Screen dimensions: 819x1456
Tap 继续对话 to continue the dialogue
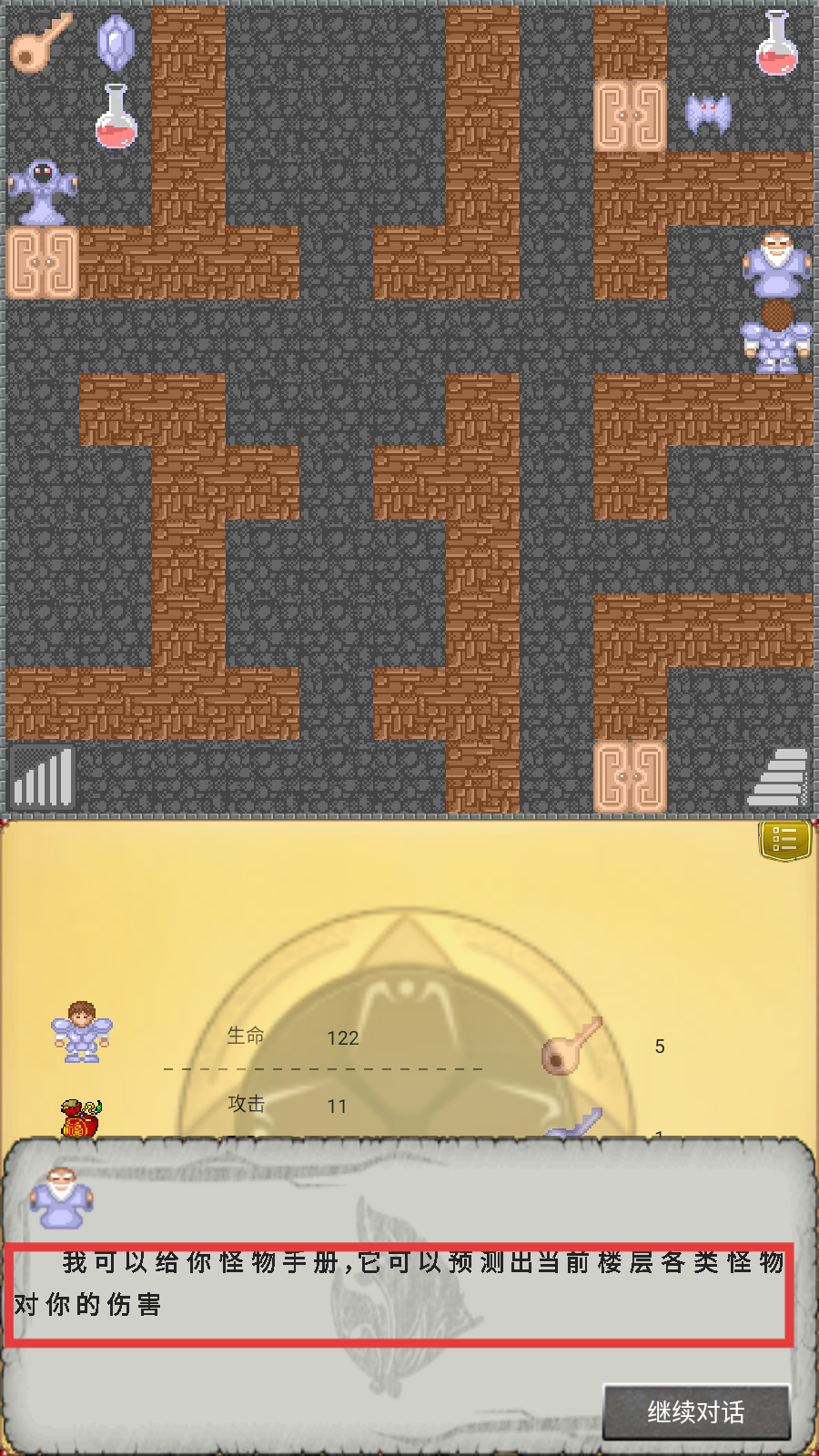pyautogui.click(x=696, y=1411)
